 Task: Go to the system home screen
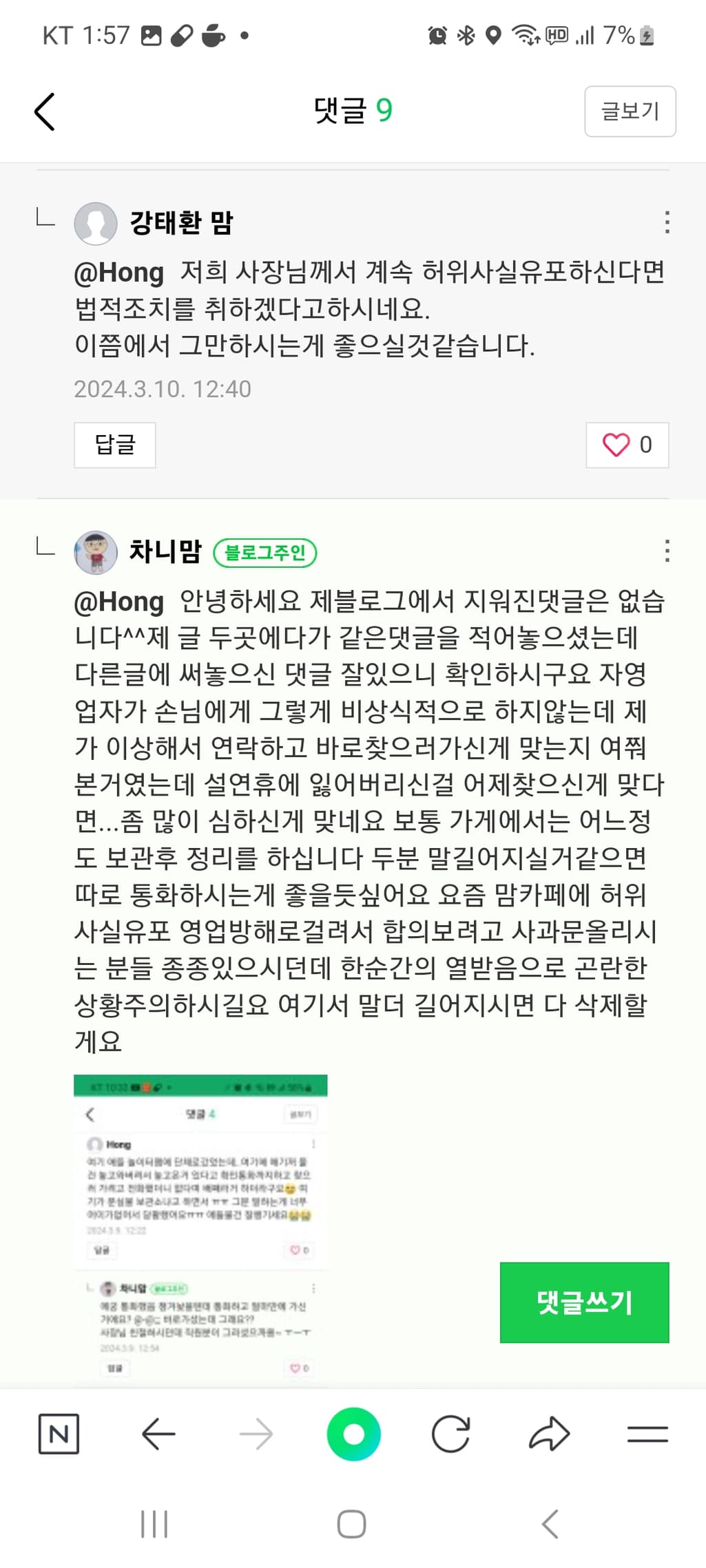351,1524
